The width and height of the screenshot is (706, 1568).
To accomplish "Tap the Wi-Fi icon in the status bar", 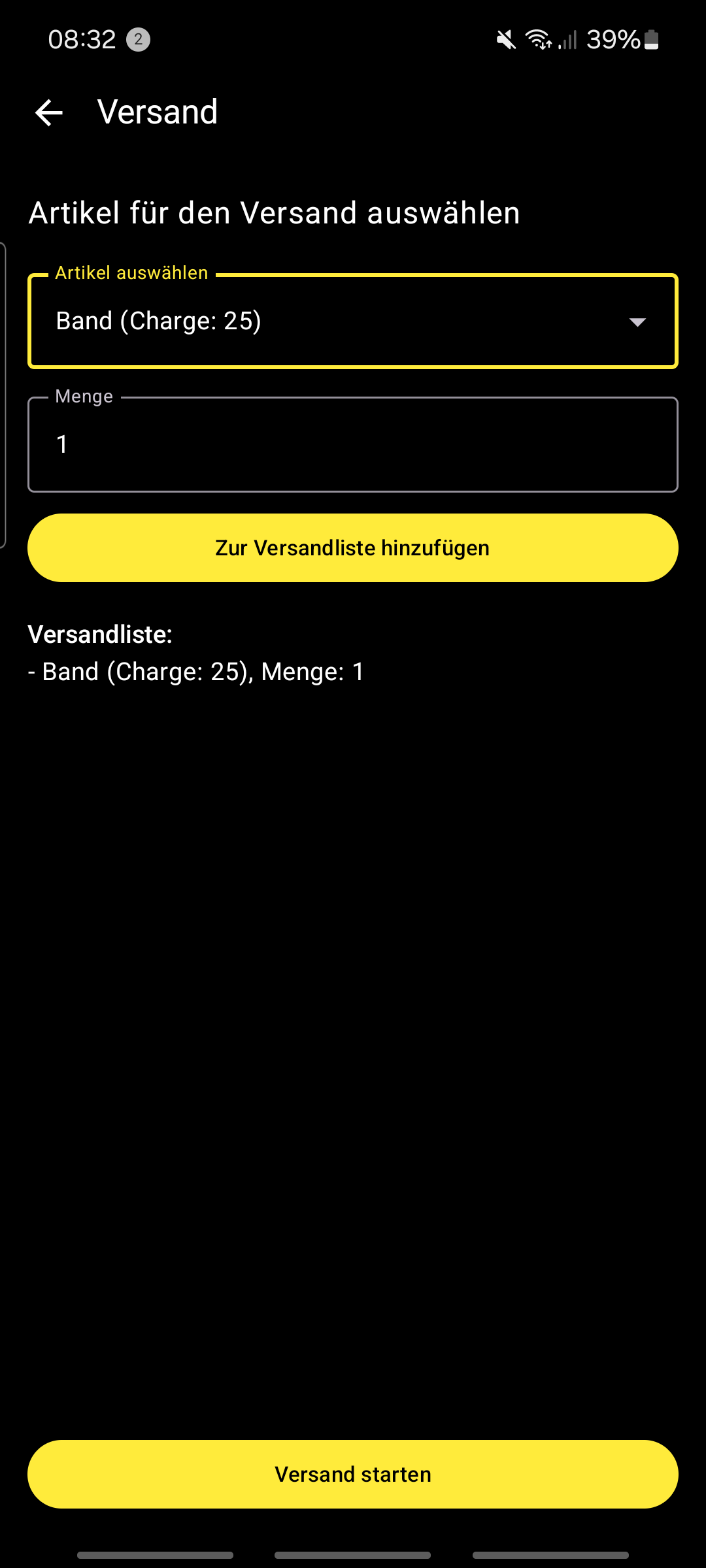I will [537, 41].
